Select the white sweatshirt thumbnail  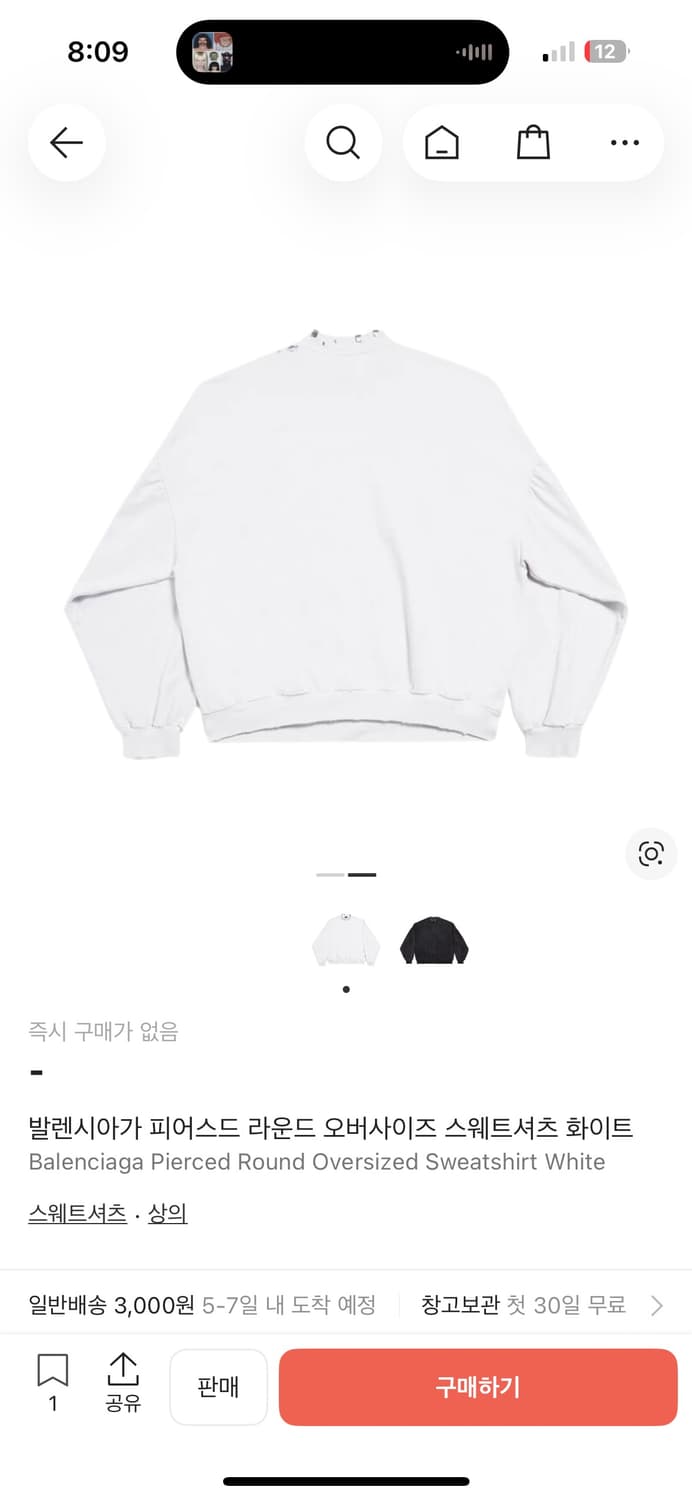click(346, 939)
